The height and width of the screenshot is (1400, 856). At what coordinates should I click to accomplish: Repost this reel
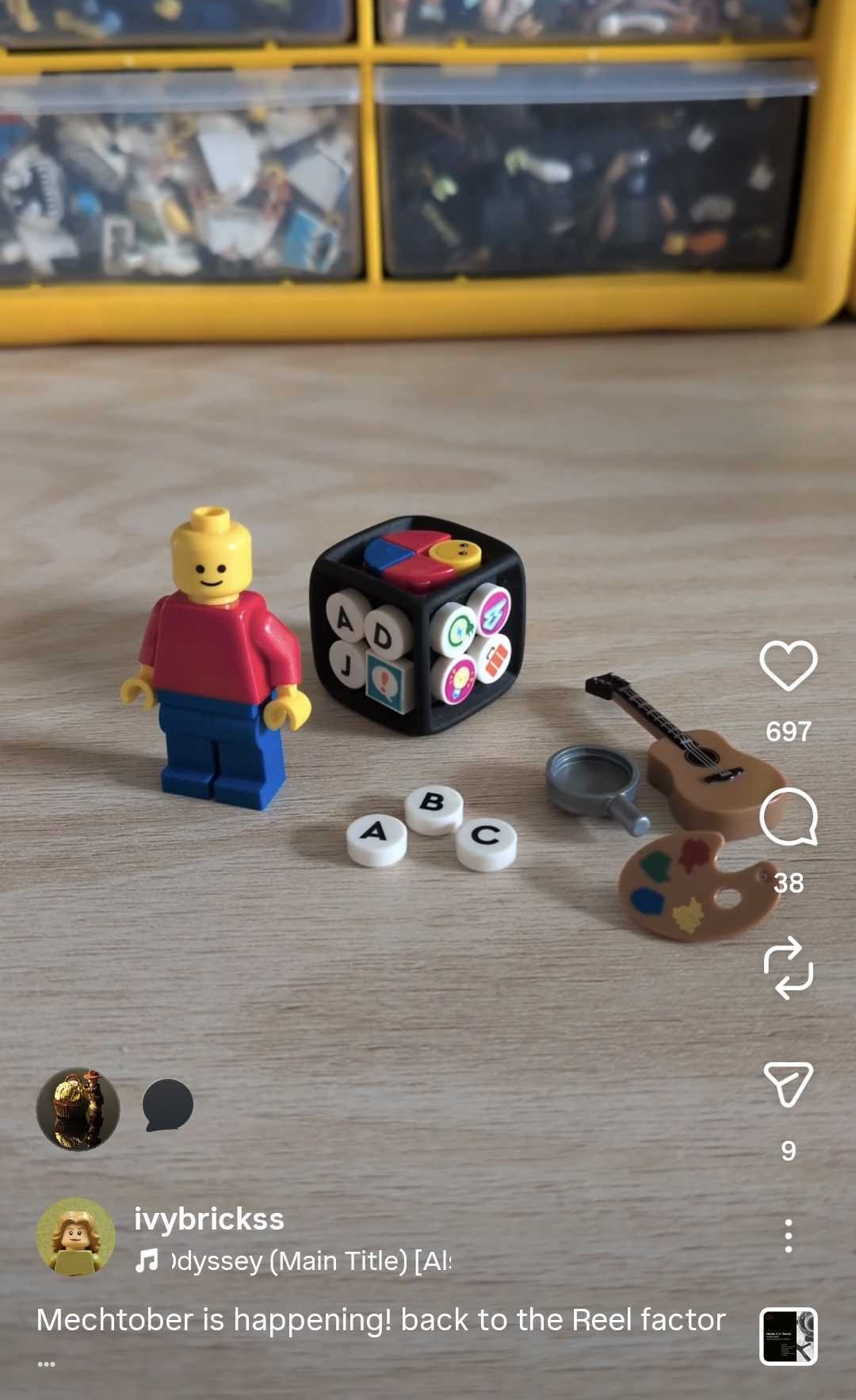(788, 968)
